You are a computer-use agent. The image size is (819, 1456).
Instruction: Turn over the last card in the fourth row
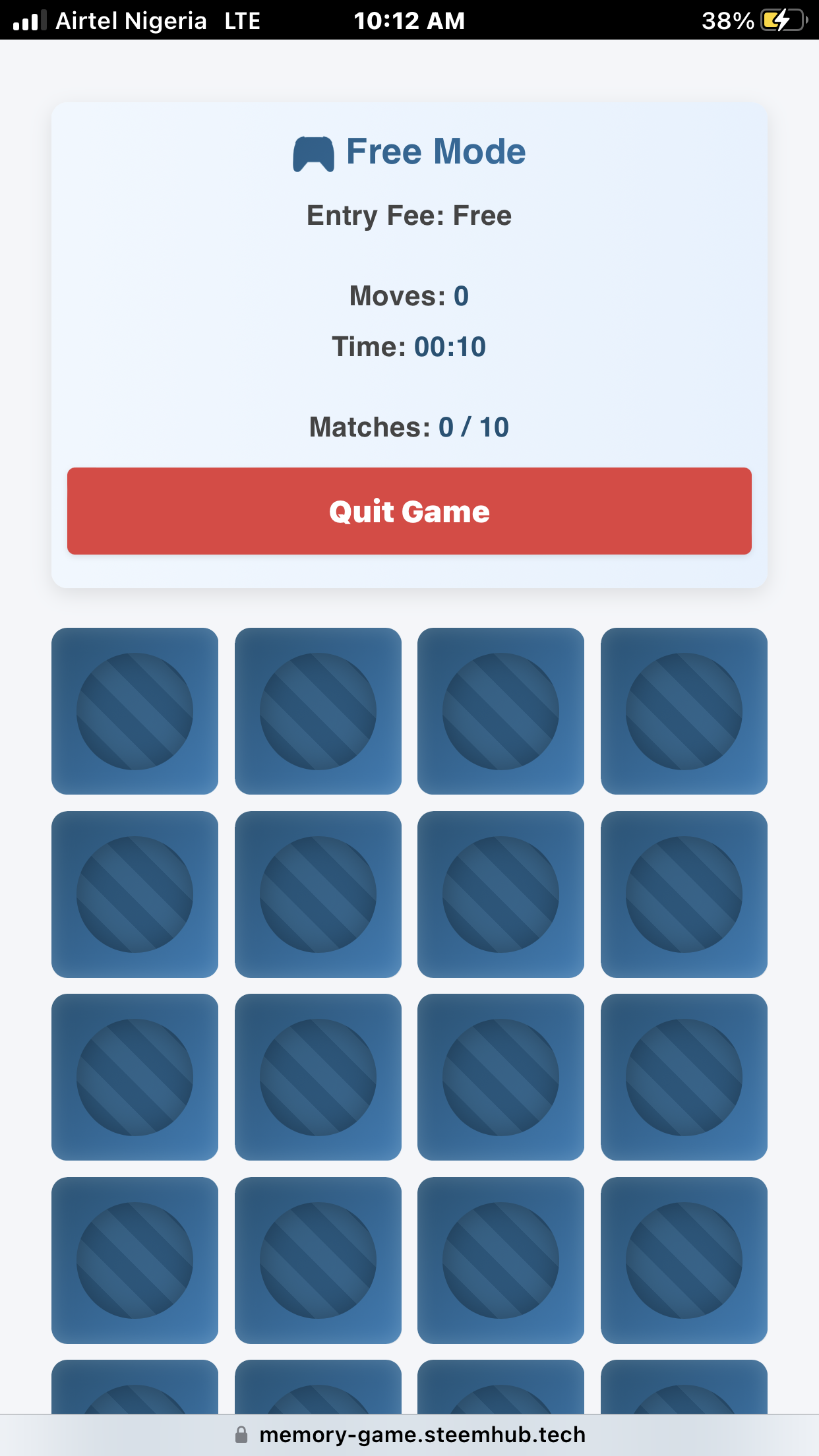coord(684,1260)
